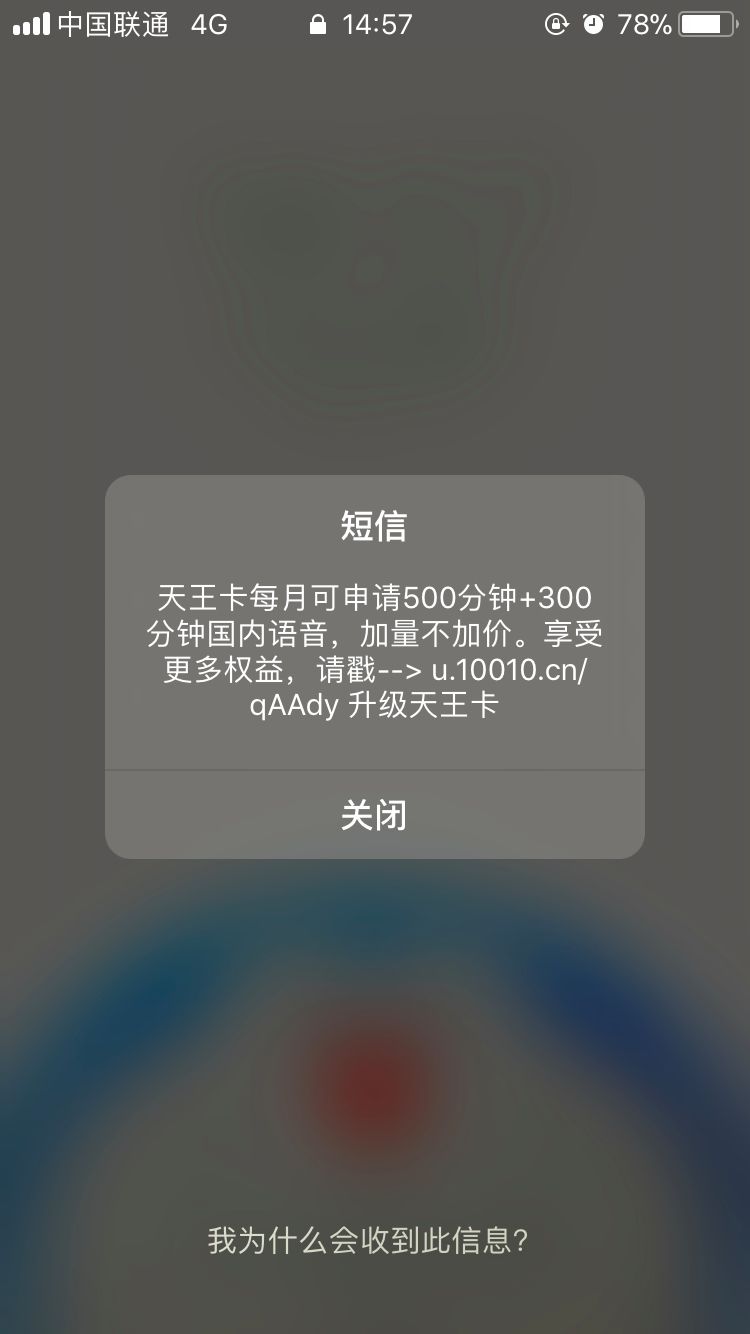Tap the 78% battery percentage indicator
The width and height of the screenshot is (750, 1334).
click(x=644, y=25)
